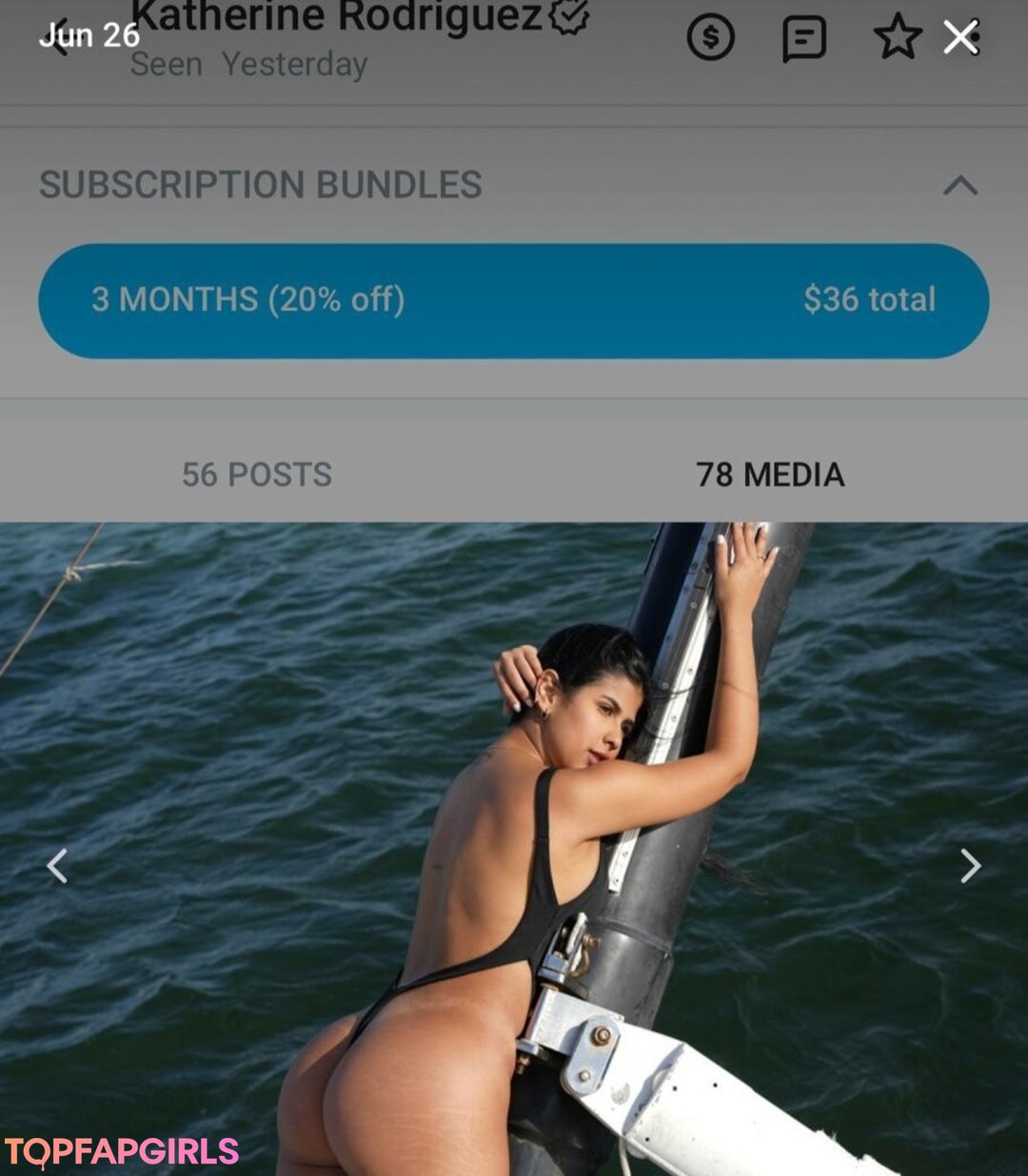Select the 3 months subscription bundle

click(514, 301)
